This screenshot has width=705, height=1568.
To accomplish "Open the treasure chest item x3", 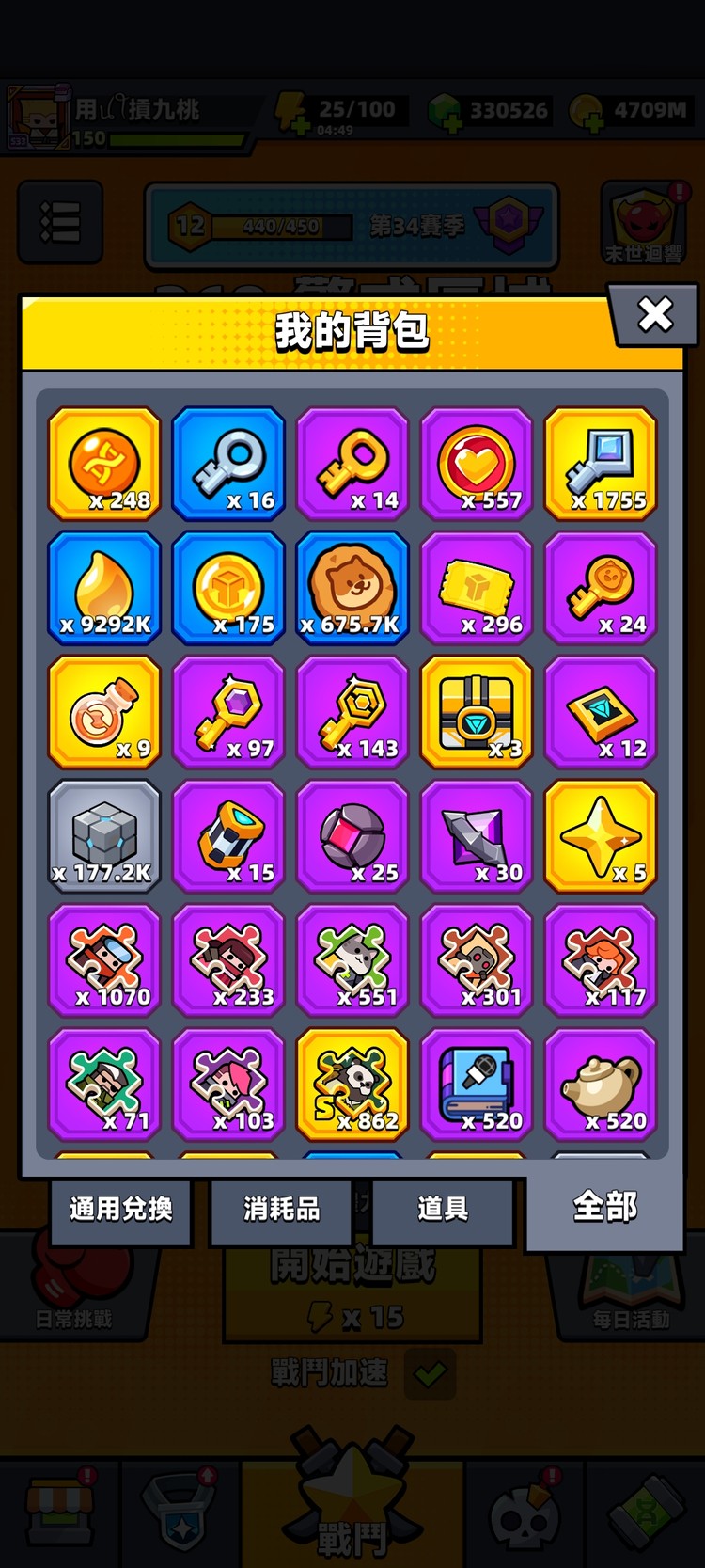I will click(477, 711).
